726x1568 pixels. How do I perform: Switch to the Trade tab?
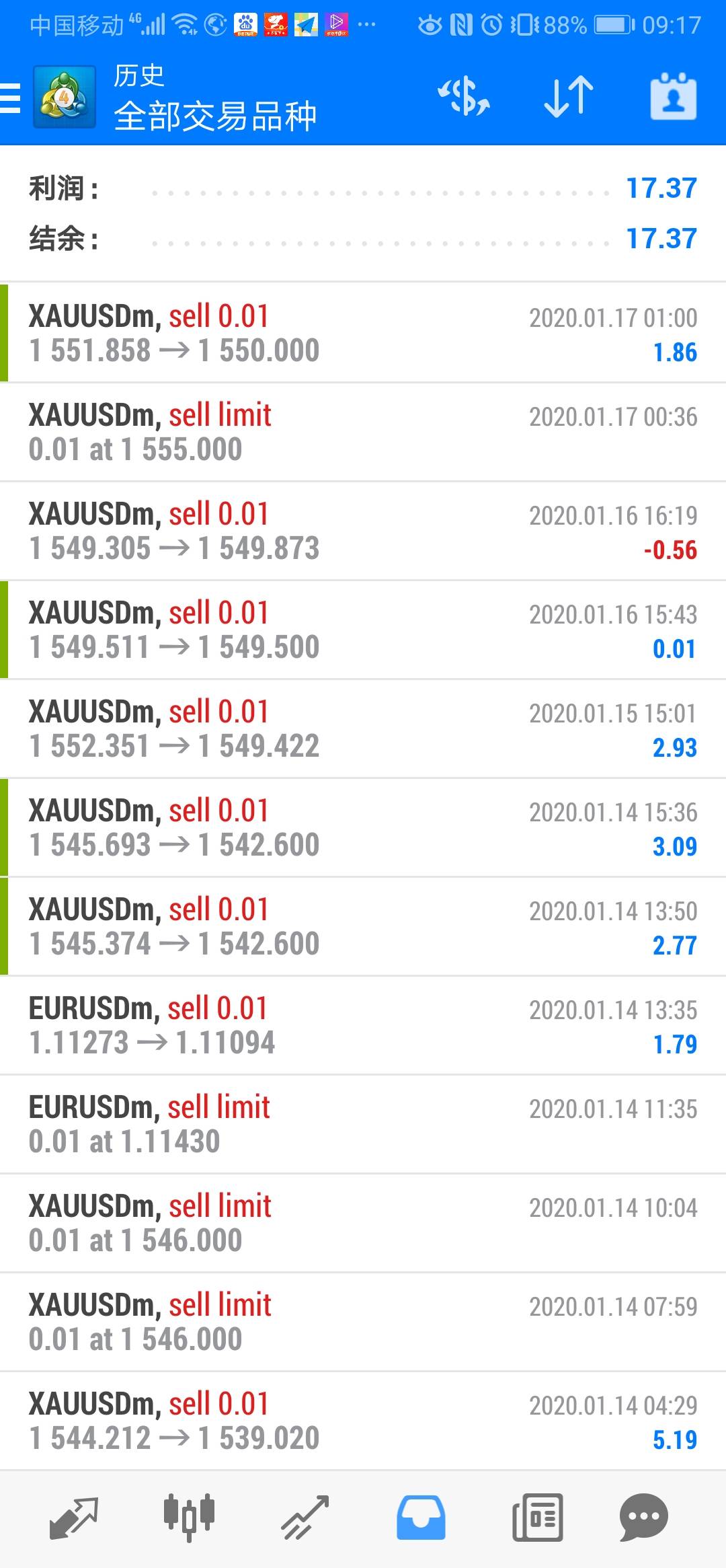(x=305, y=1518)
